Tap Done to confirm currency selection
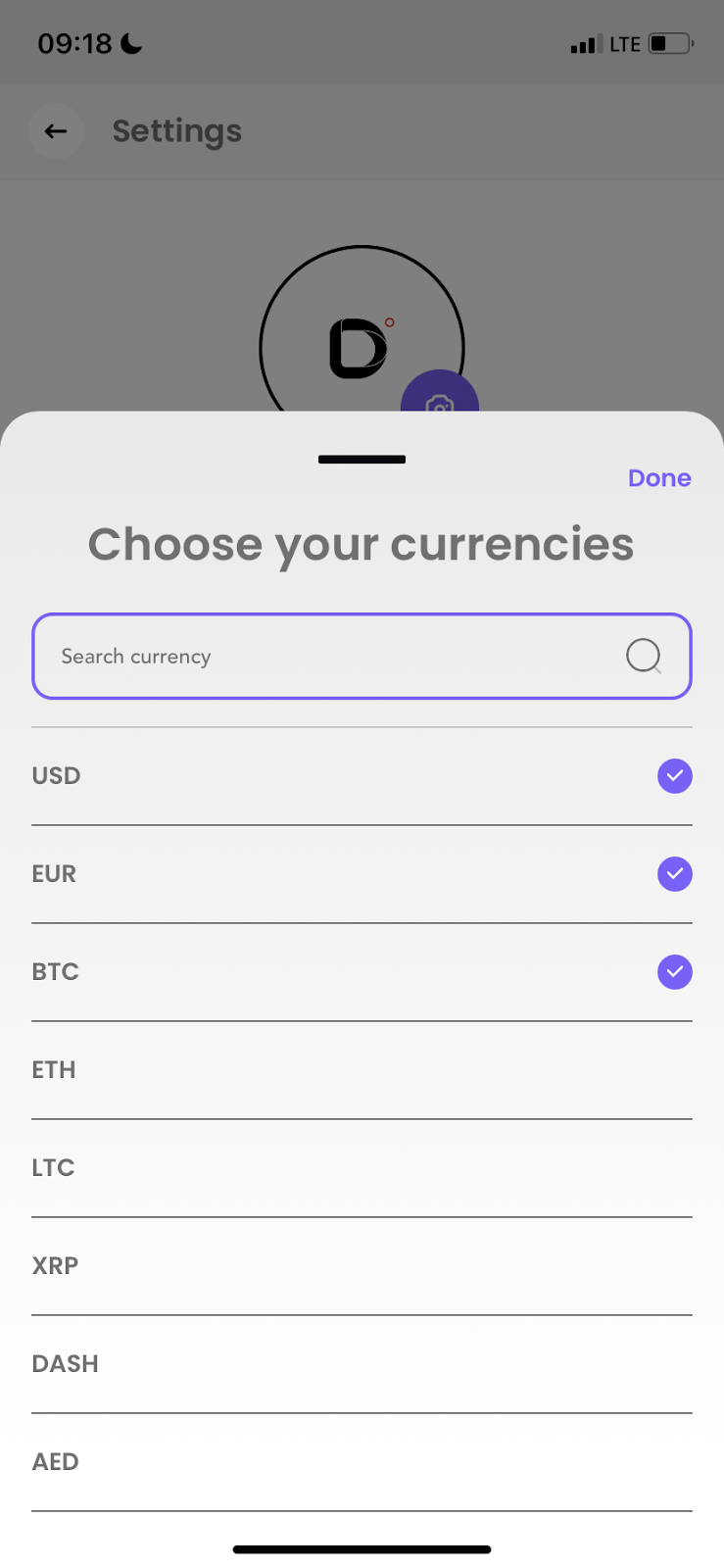The width and height of the screenshot is (724, 1568). pyautogui.click(x=659, y=478)
